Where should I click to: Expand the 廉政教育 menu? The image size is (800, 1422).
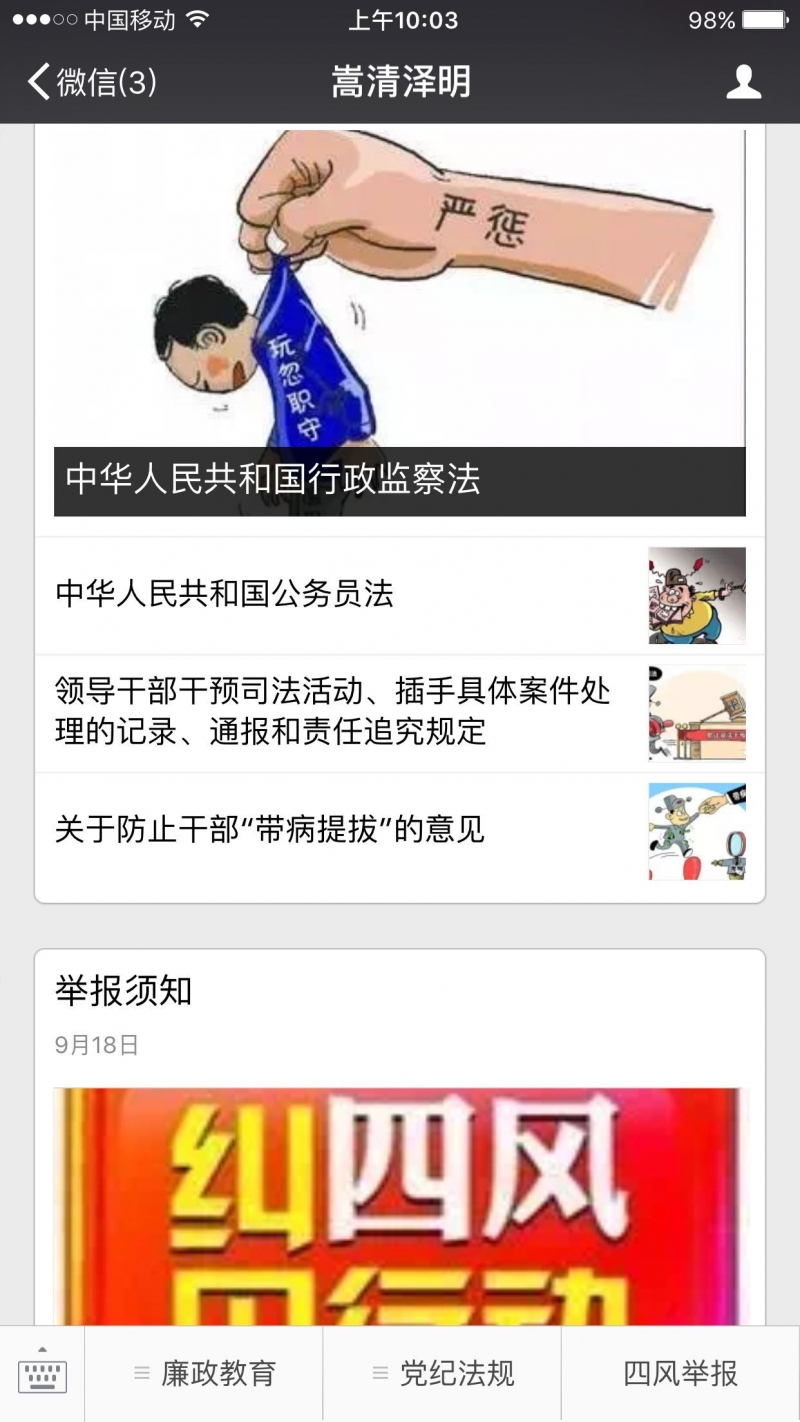[204, 1374]
